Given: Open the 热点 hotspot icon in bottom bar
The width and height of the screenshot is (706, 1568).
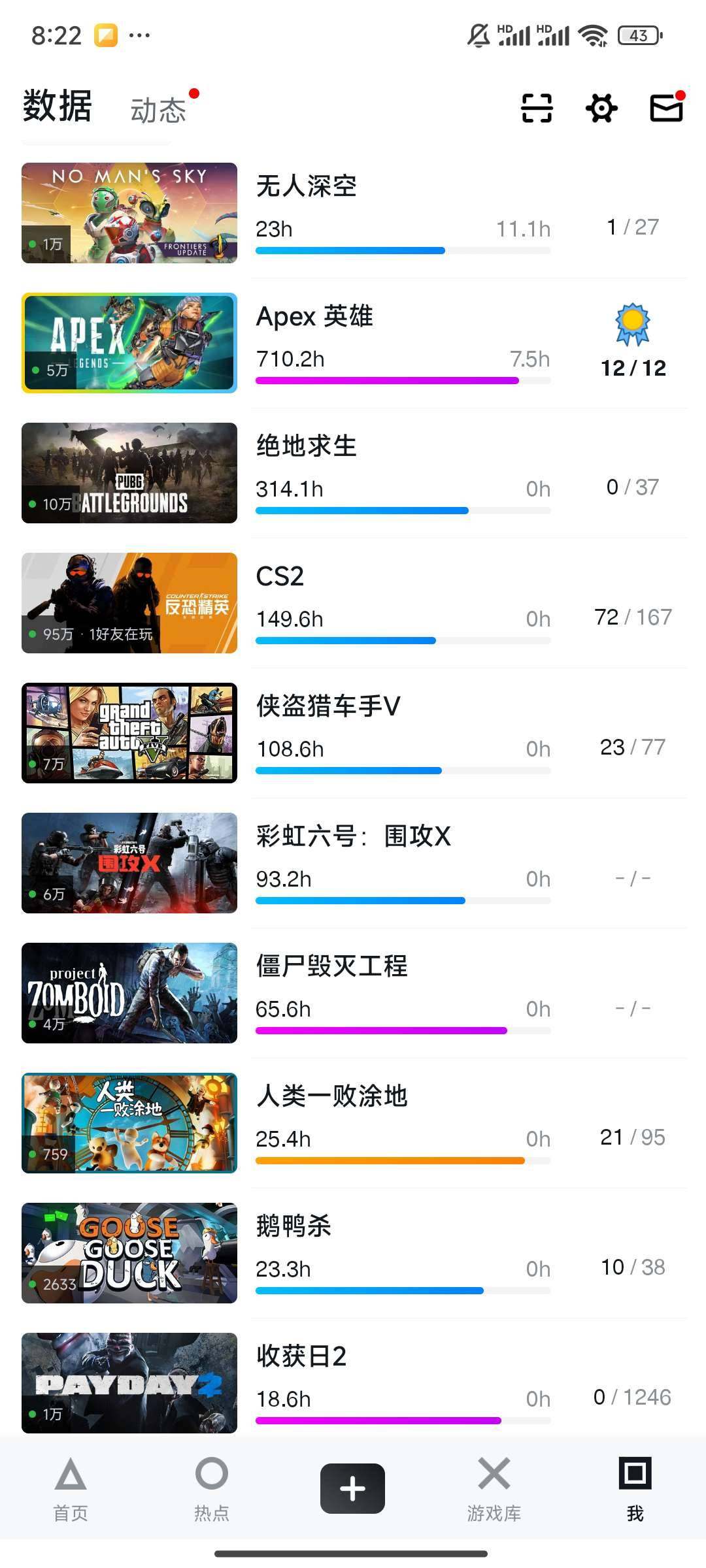Looking at the screenshot, I should 211,1503.
